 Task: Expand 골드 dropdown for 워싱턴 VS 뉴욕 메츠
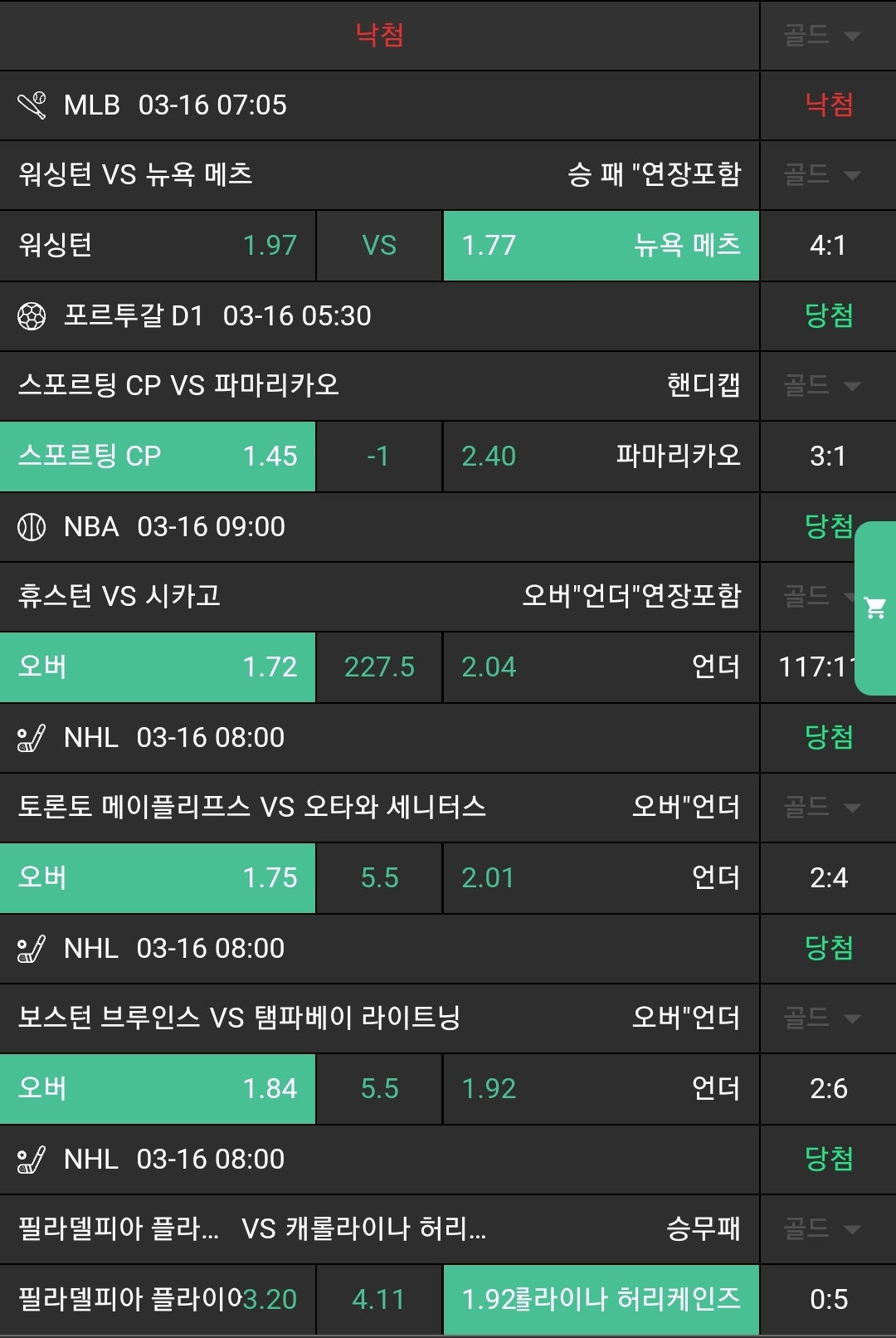coord(823,175)
